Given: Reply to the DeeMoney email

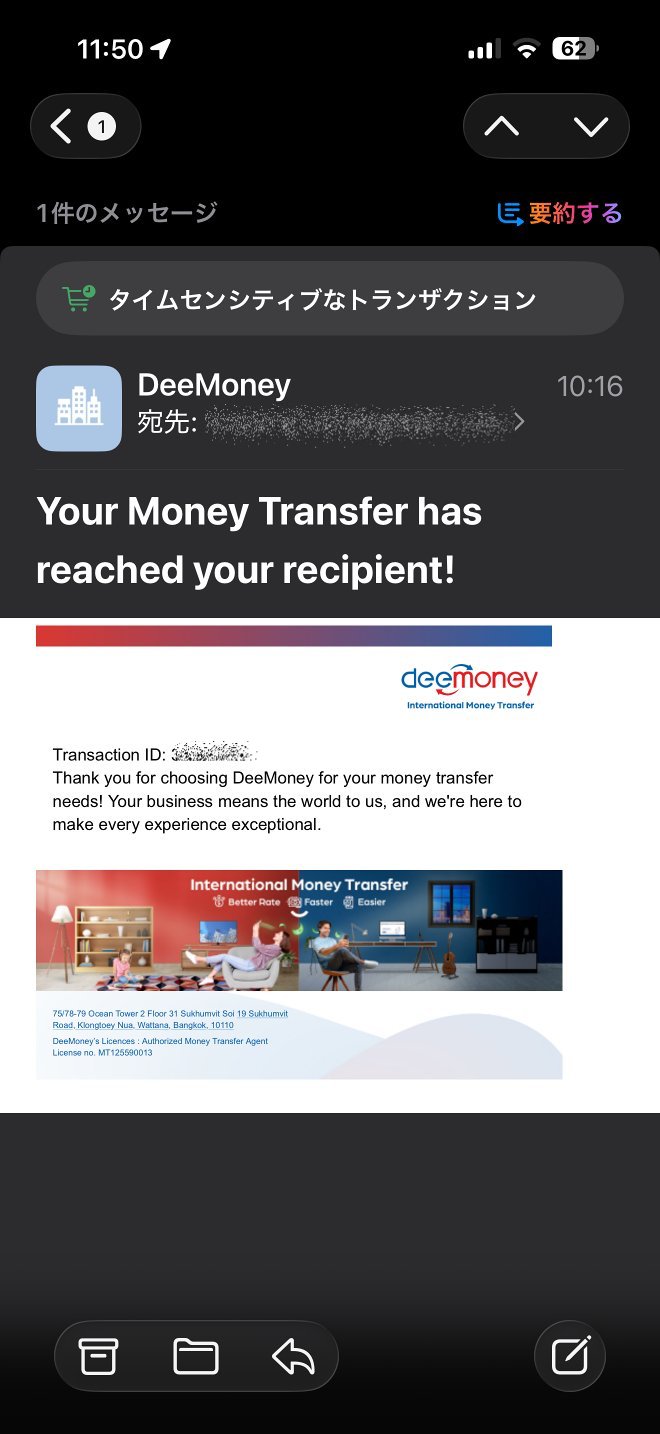Looking at the screenshot, I should click(293, 1356).
